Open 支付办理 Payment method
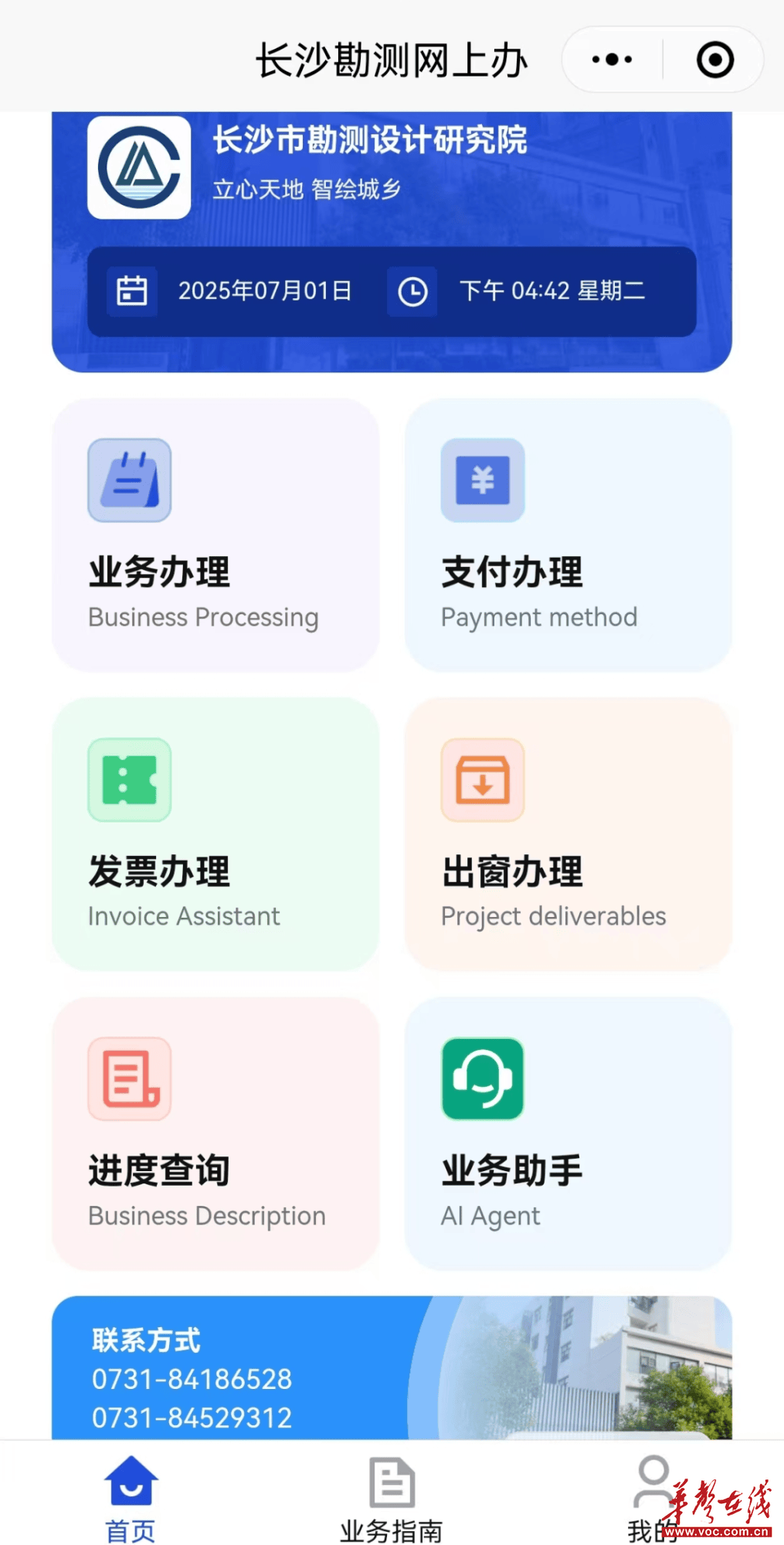Screen dimensions: 784x1545 [x=568, y=535]
